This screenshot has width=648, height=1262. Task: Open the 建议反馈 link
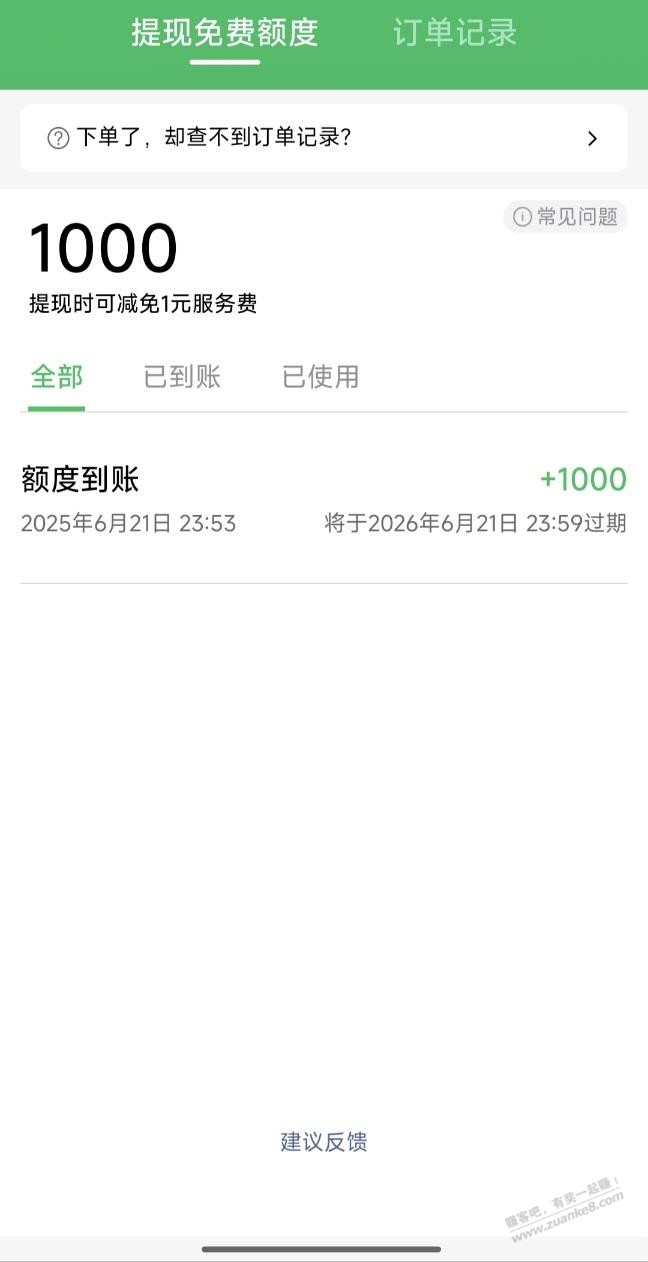323,1142
